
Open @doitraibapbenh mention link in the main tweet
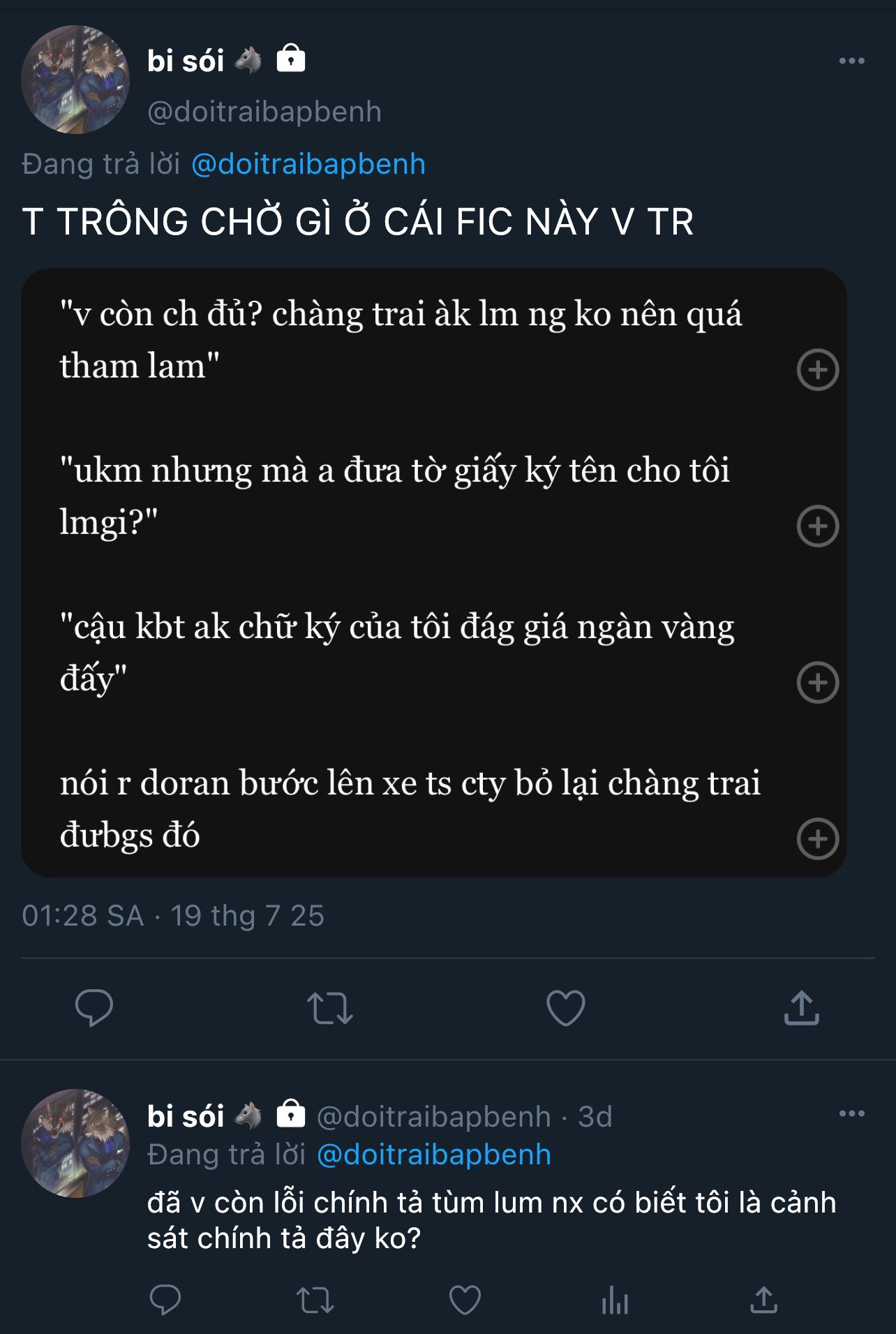coord(308,165)
